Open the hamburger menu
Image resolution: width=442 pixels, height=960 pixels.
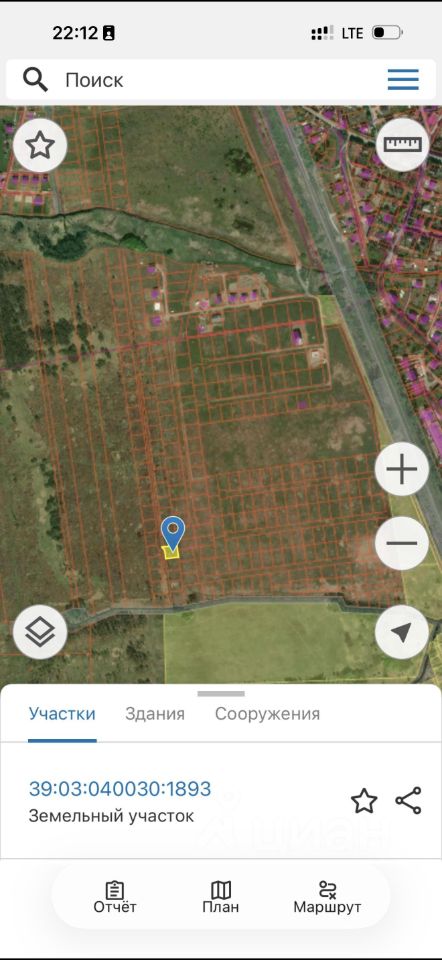pyautogui.click(x=403, y=80)
